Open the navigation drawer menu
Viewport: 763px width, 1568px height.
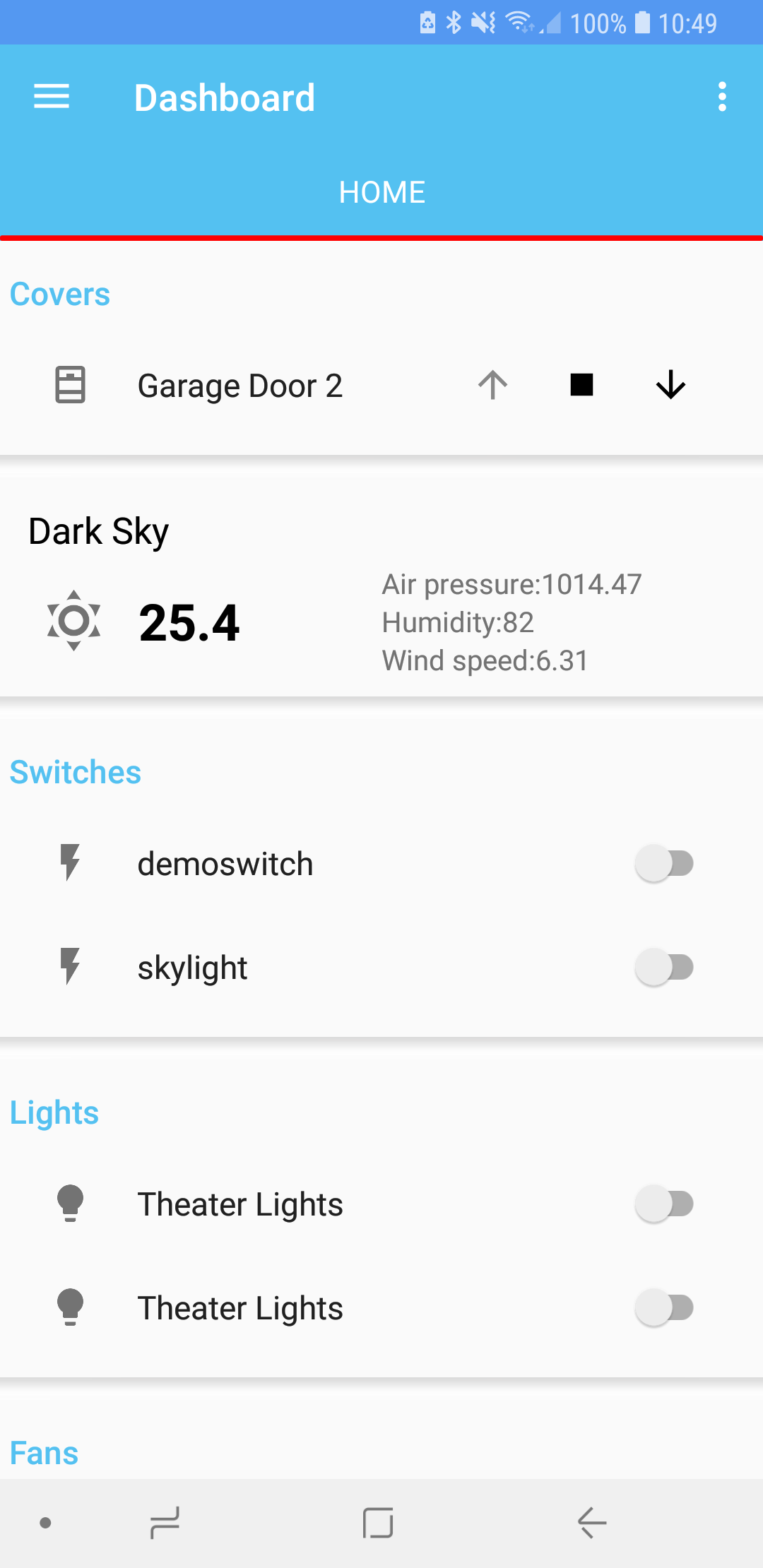tap(52, 97)
